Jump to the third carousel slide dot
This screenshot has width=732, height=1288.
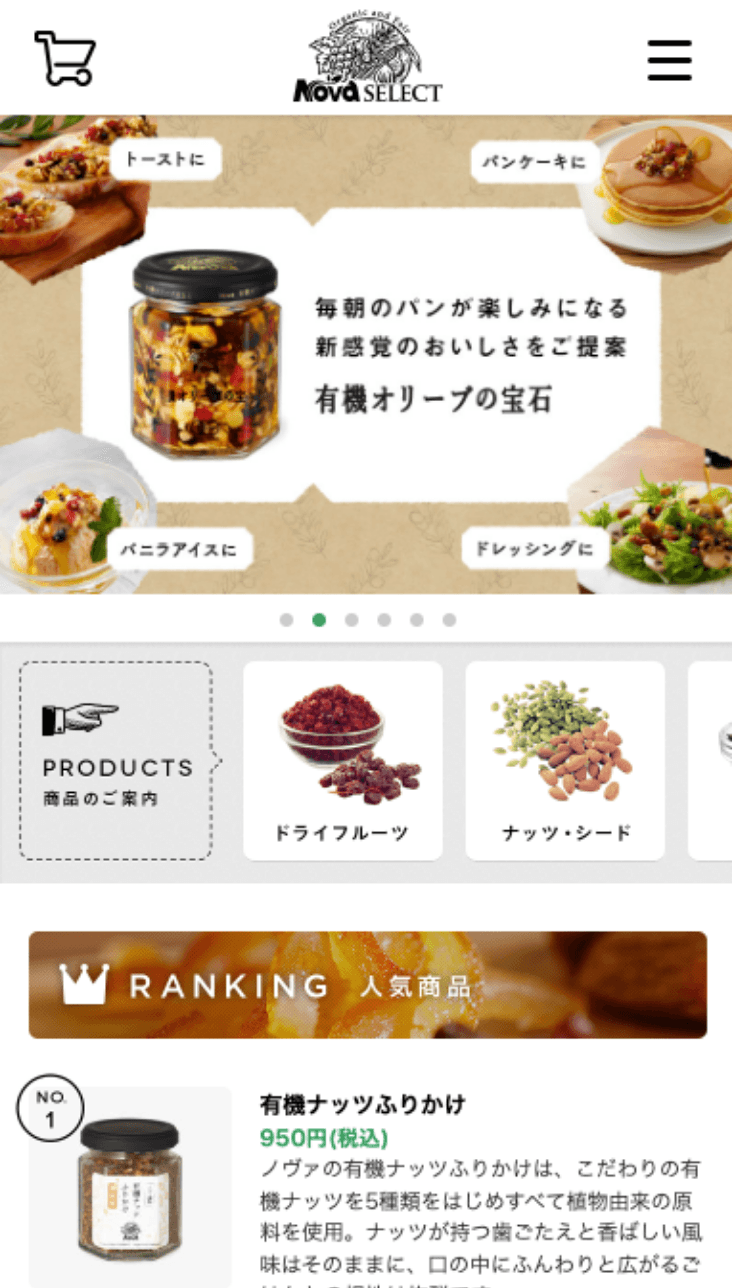[351, 620]
